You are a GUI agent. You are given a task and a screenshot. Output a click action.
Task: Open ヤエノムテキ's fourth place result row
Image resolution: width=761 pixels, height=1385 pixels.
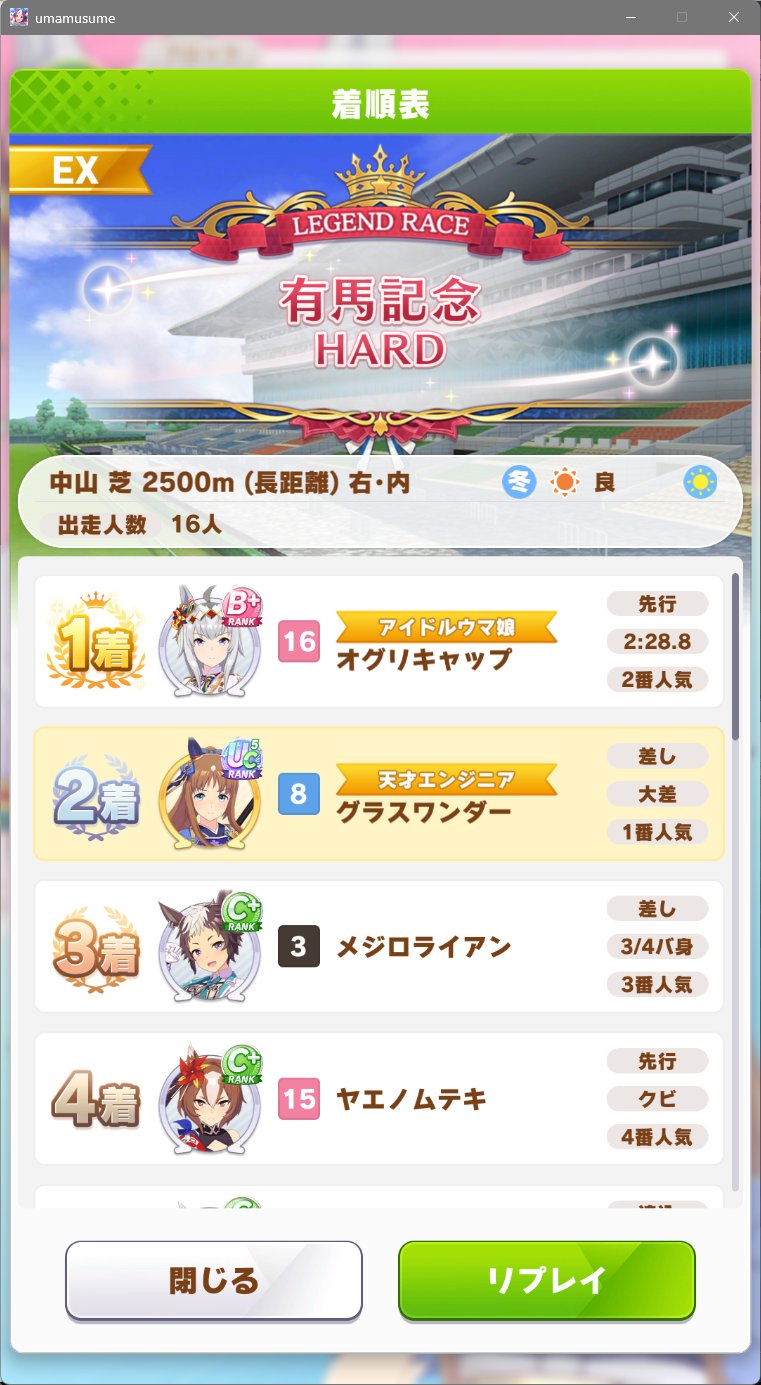pyautogui.click(x=379, y=1099)
